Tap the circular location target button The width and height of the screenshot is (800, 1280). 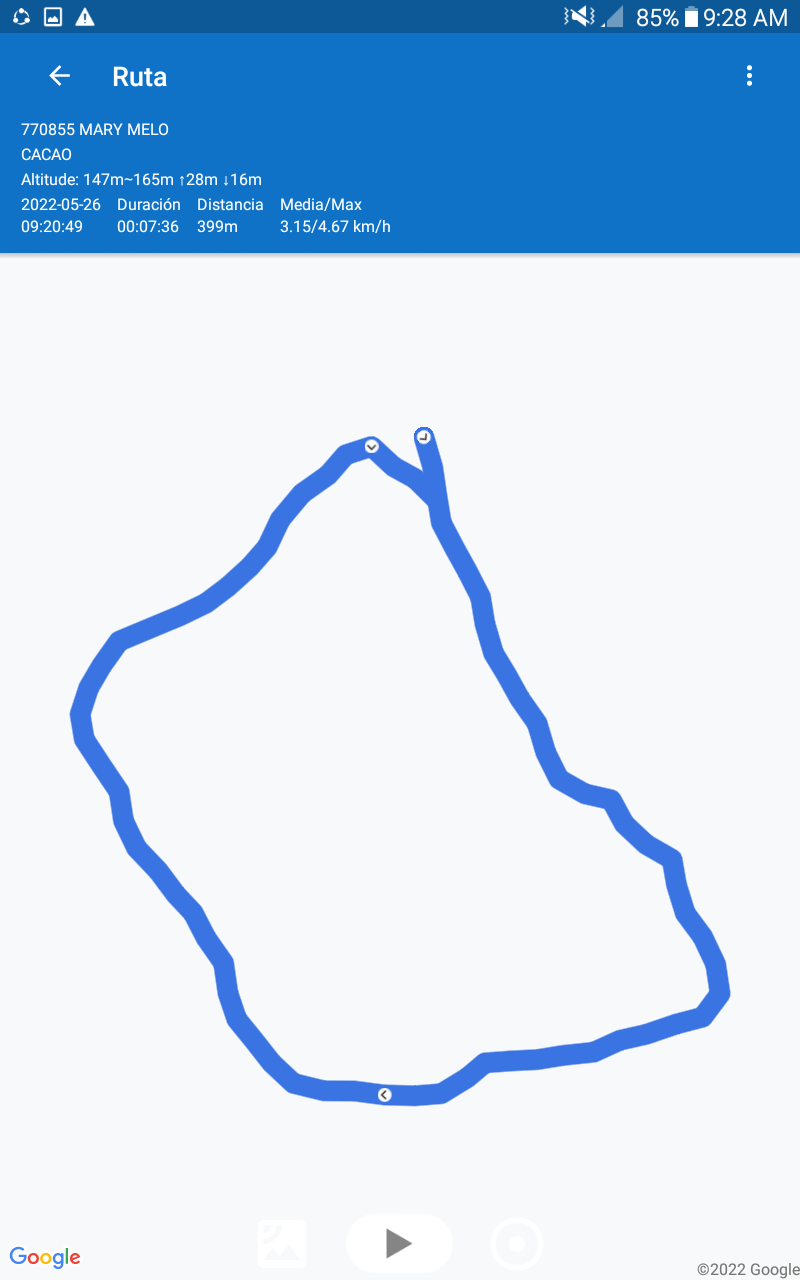(x=517, y=1244)
